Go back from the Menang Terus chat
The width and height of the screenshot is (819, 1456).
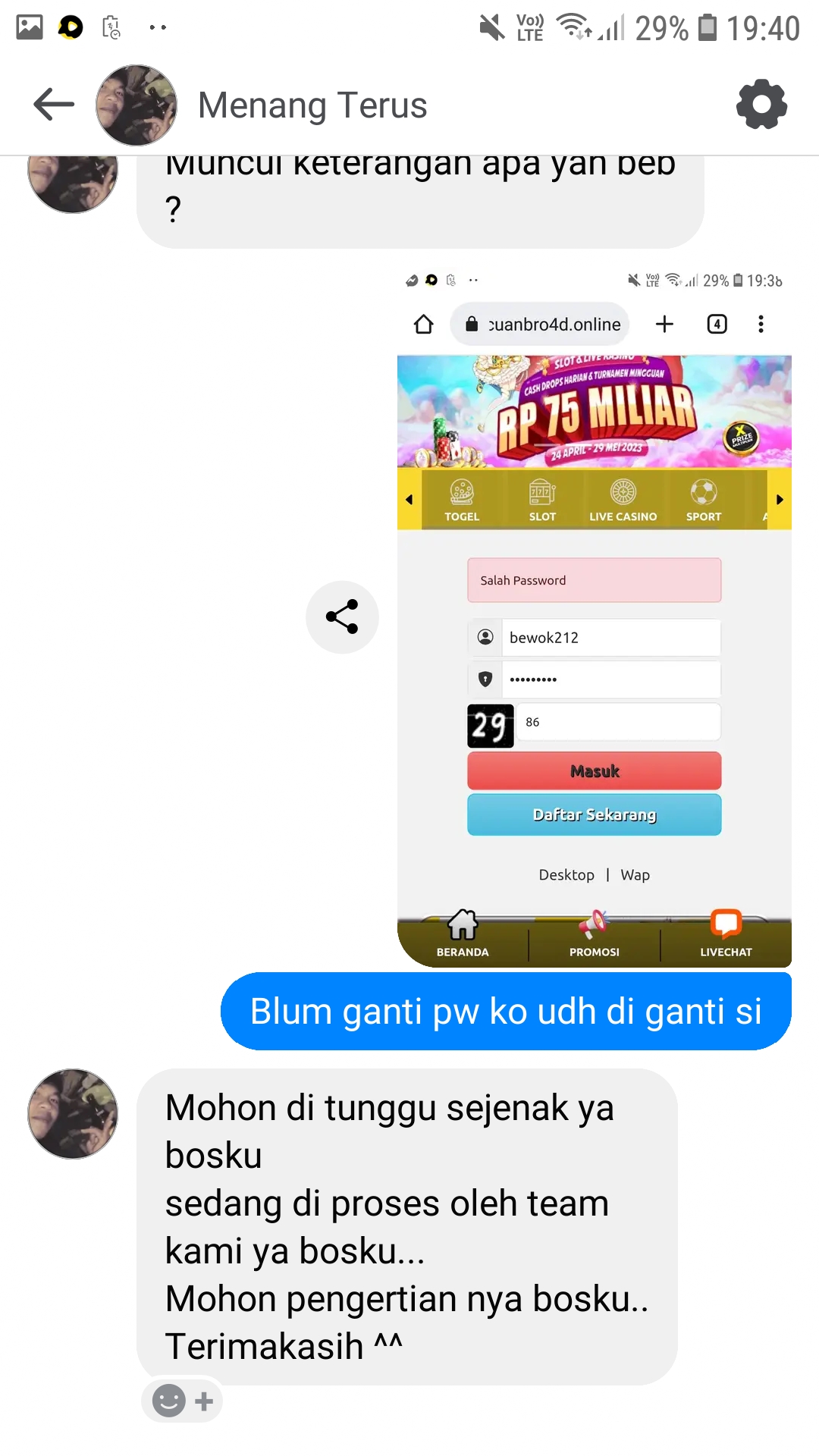[54, 105]
